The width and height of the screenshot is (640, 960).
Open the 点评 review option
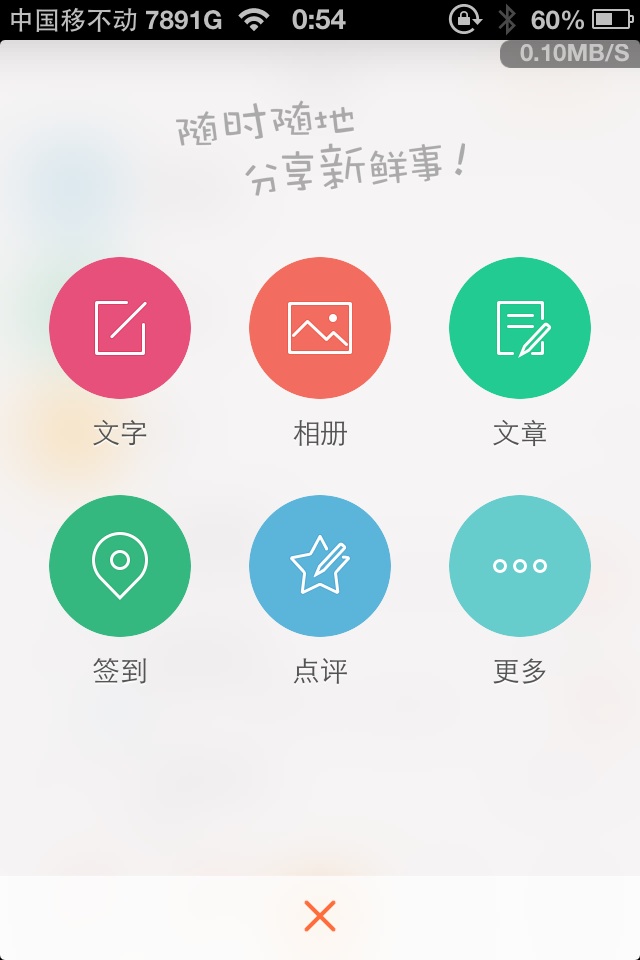320,566
